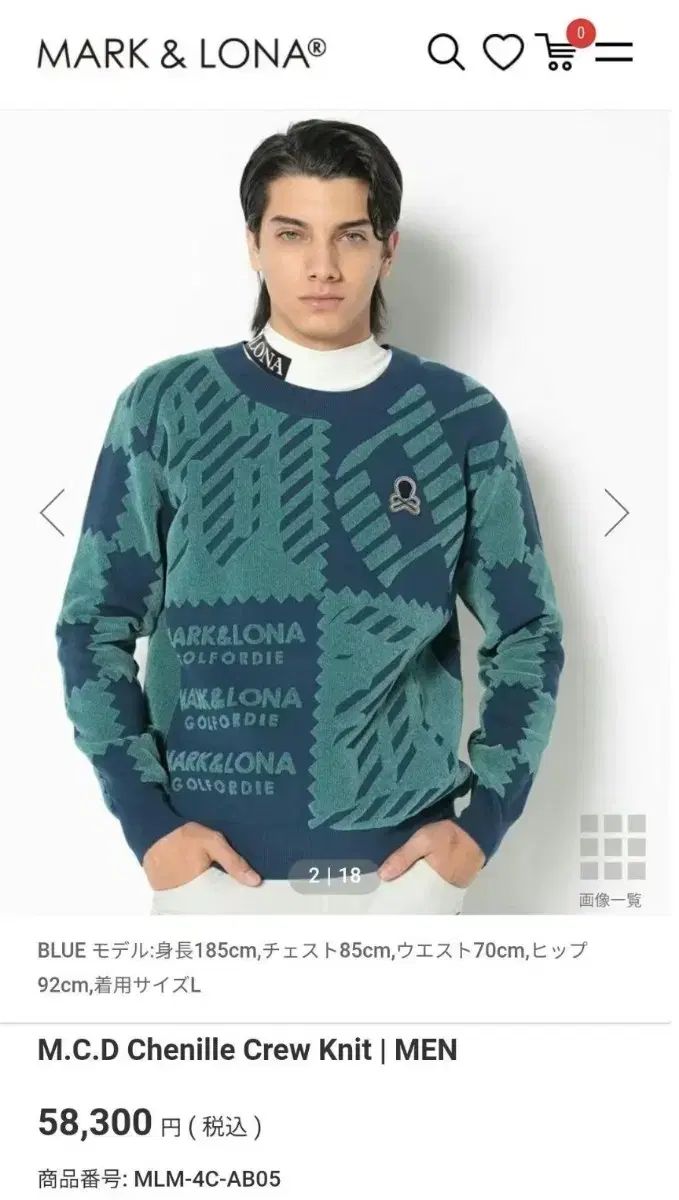
Task: Open the shopping cart
Action: pos(557,52)
